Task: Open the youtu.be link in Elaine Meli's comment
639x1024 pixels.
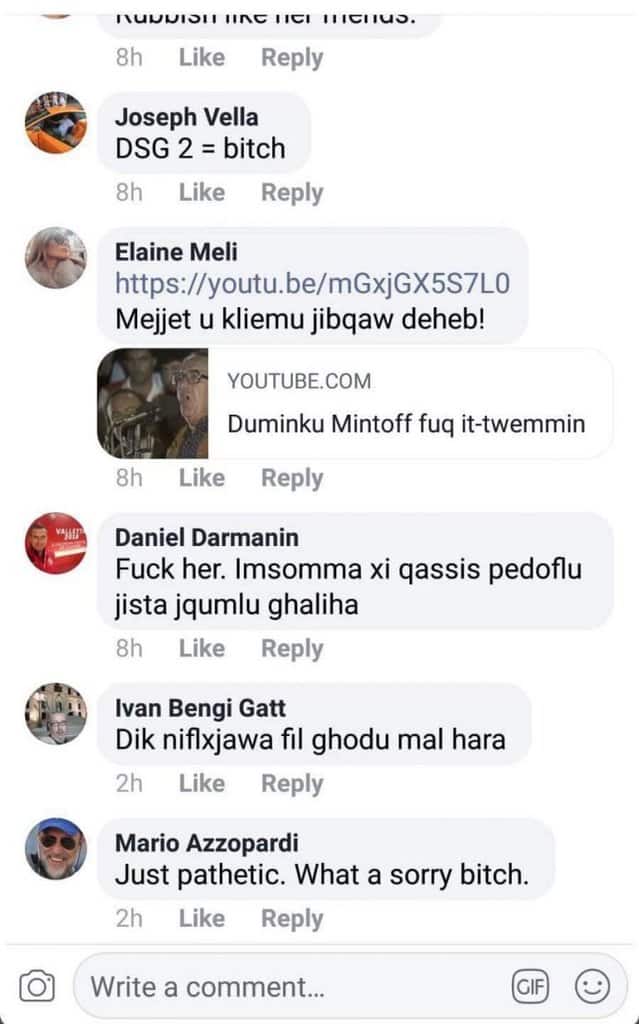Action: click(x=312, y=284)
